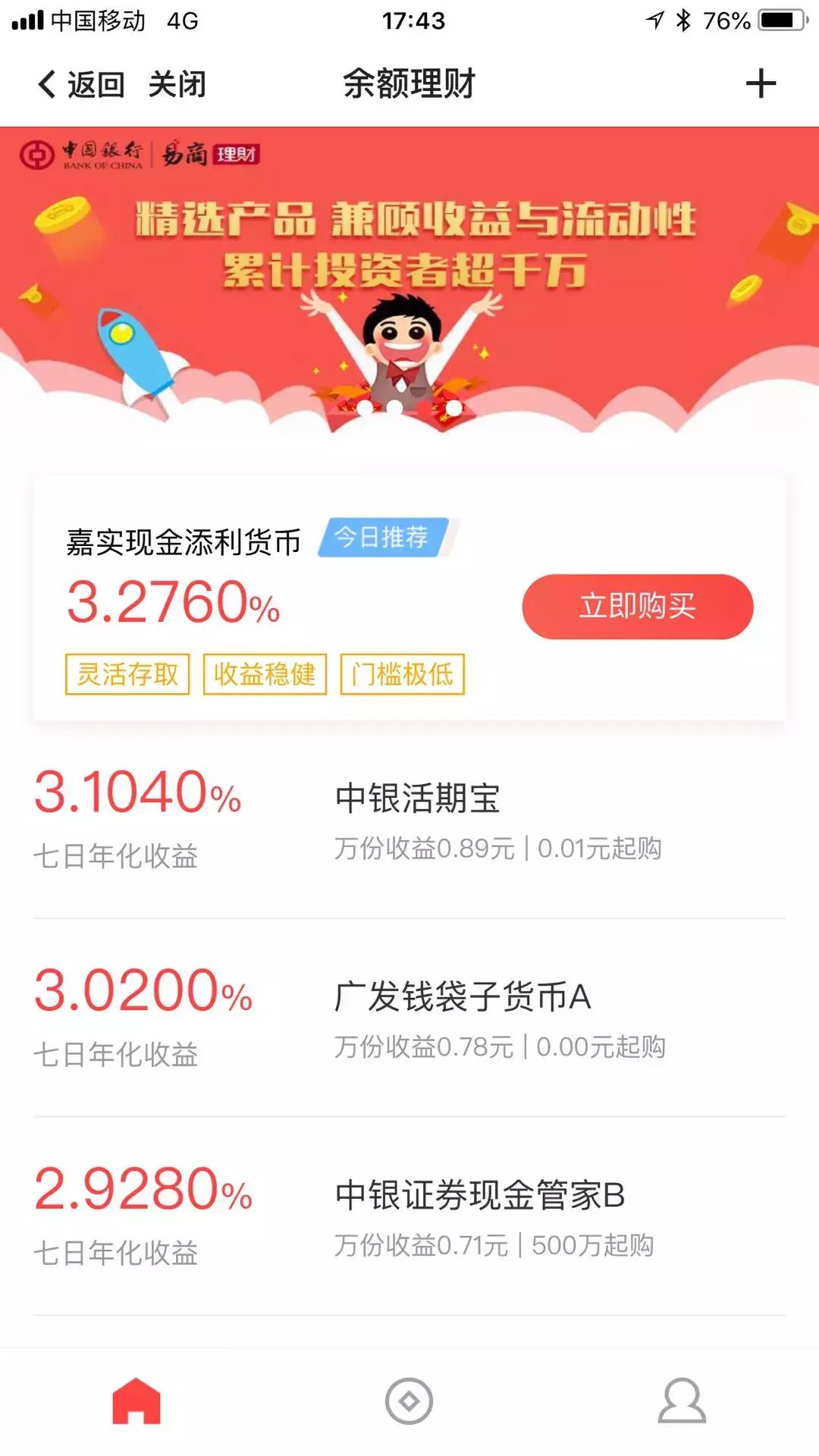Viewport: 819px width, 1456px height.
Task: Open the home tab icon in bottom navigation
Action: (138, 1400)
